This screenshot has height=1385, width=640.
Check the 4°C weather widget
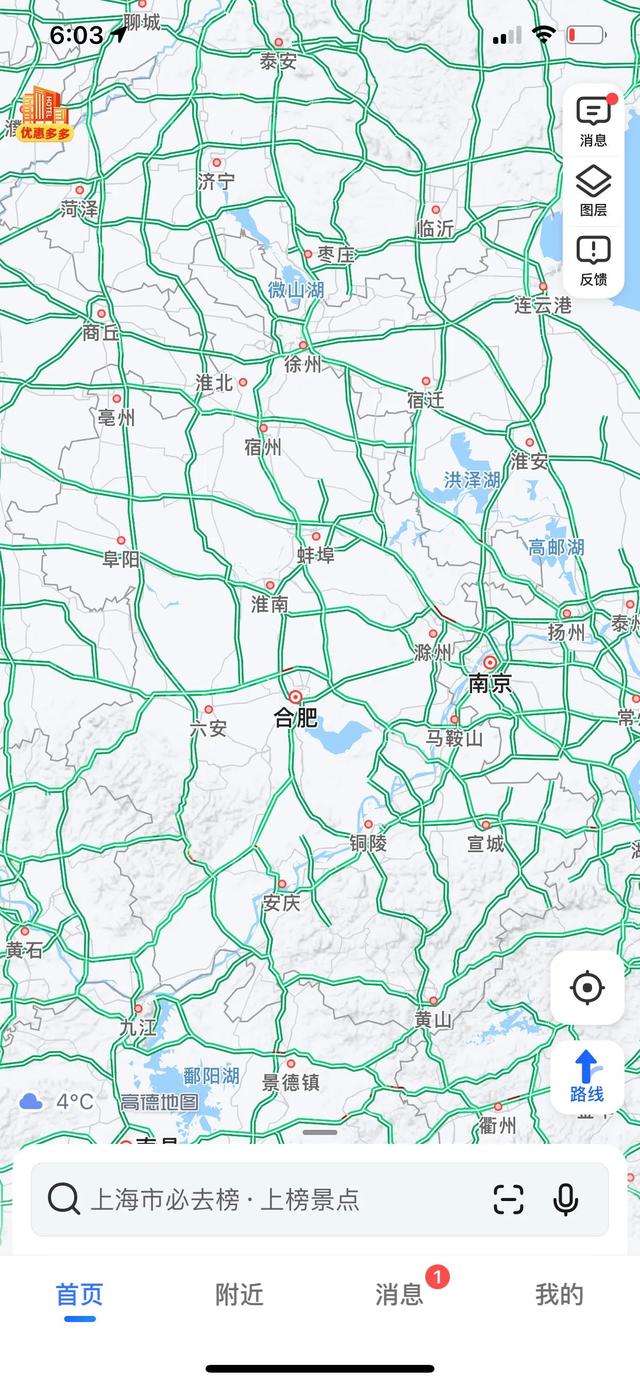[x=57, y=1102]
